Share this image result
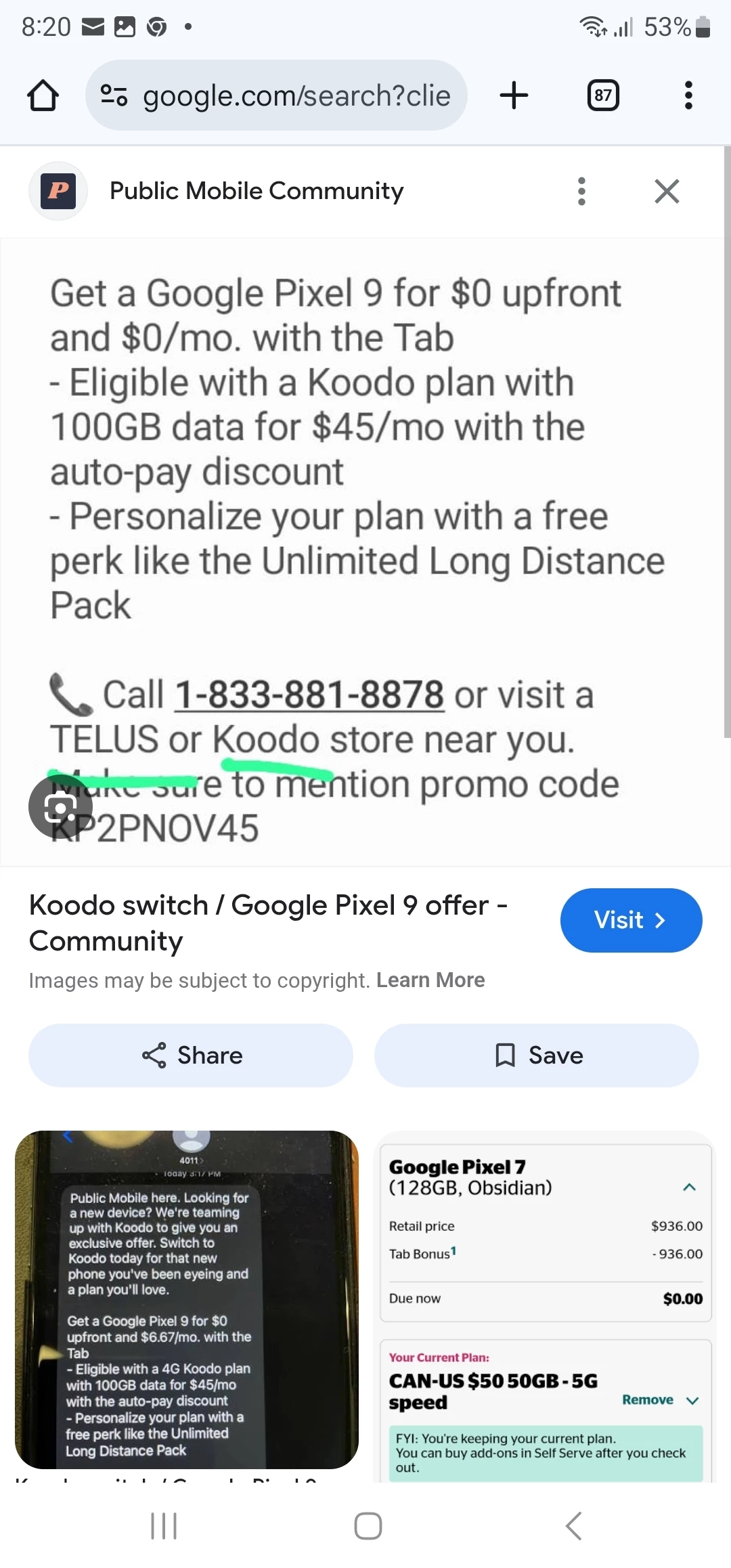 (x=191, y=1055)
